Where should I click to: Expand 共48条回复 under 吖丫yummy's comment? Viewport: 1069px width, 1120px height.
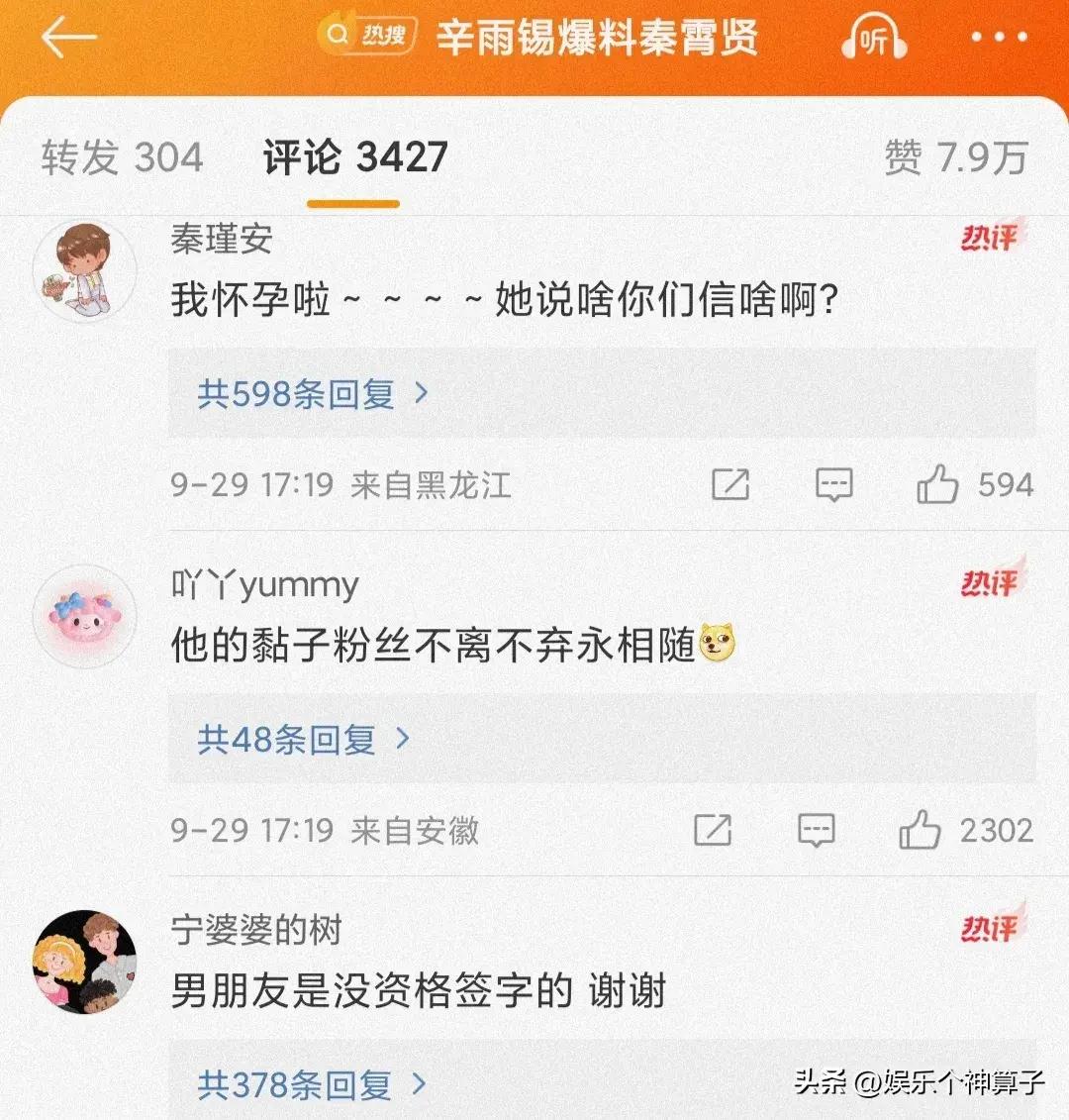(x=303, y=739)
